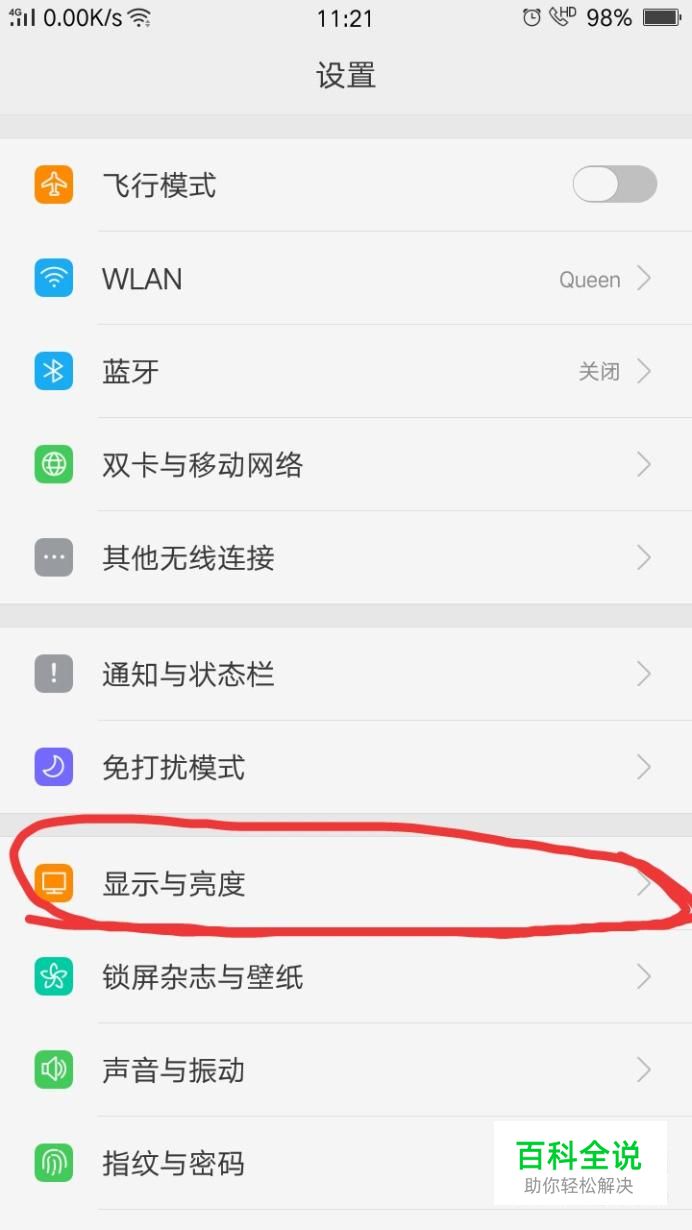This screenshot has width=692, height=1230.
Task: Open 锁屏杂志与壁纸 settings
Action: [x=345, y=977]
